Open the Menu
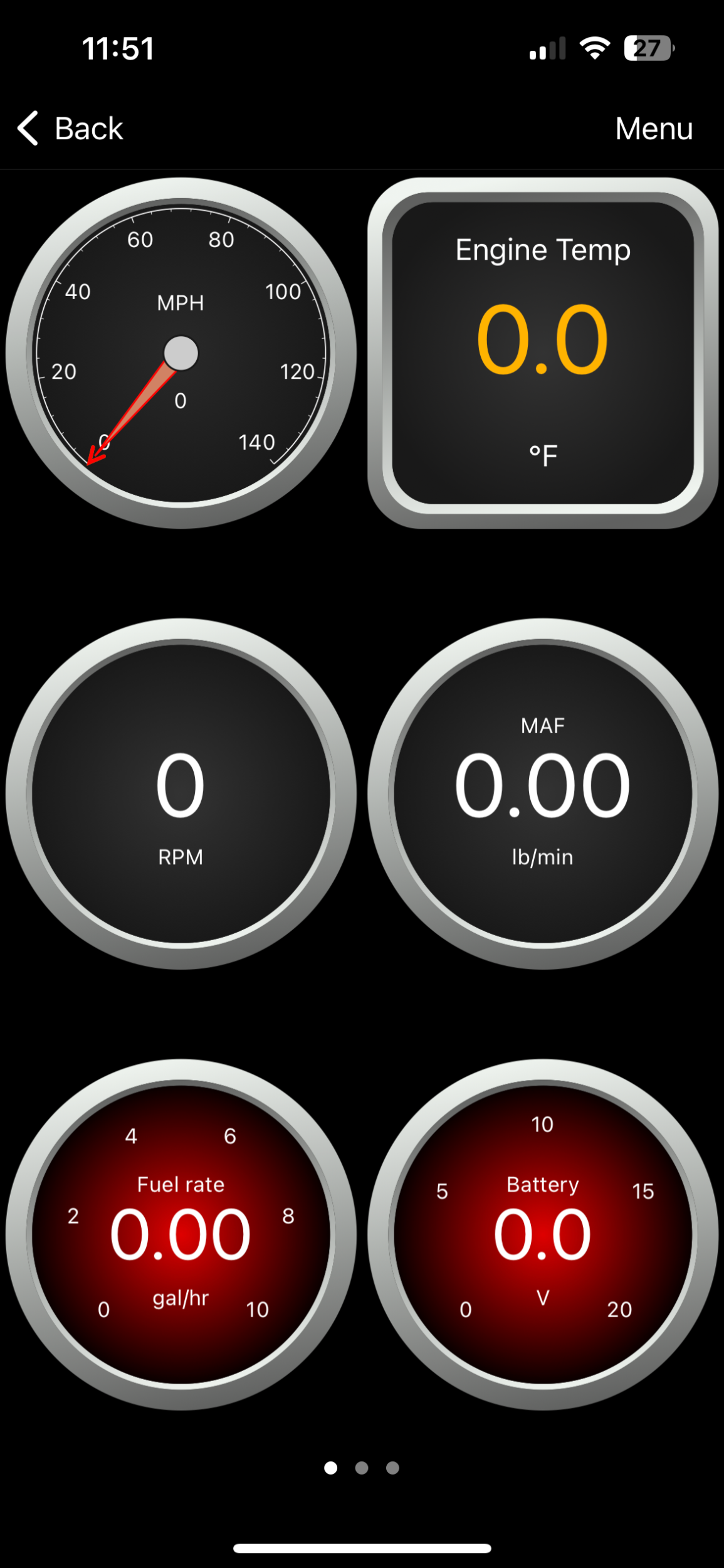 653,129
